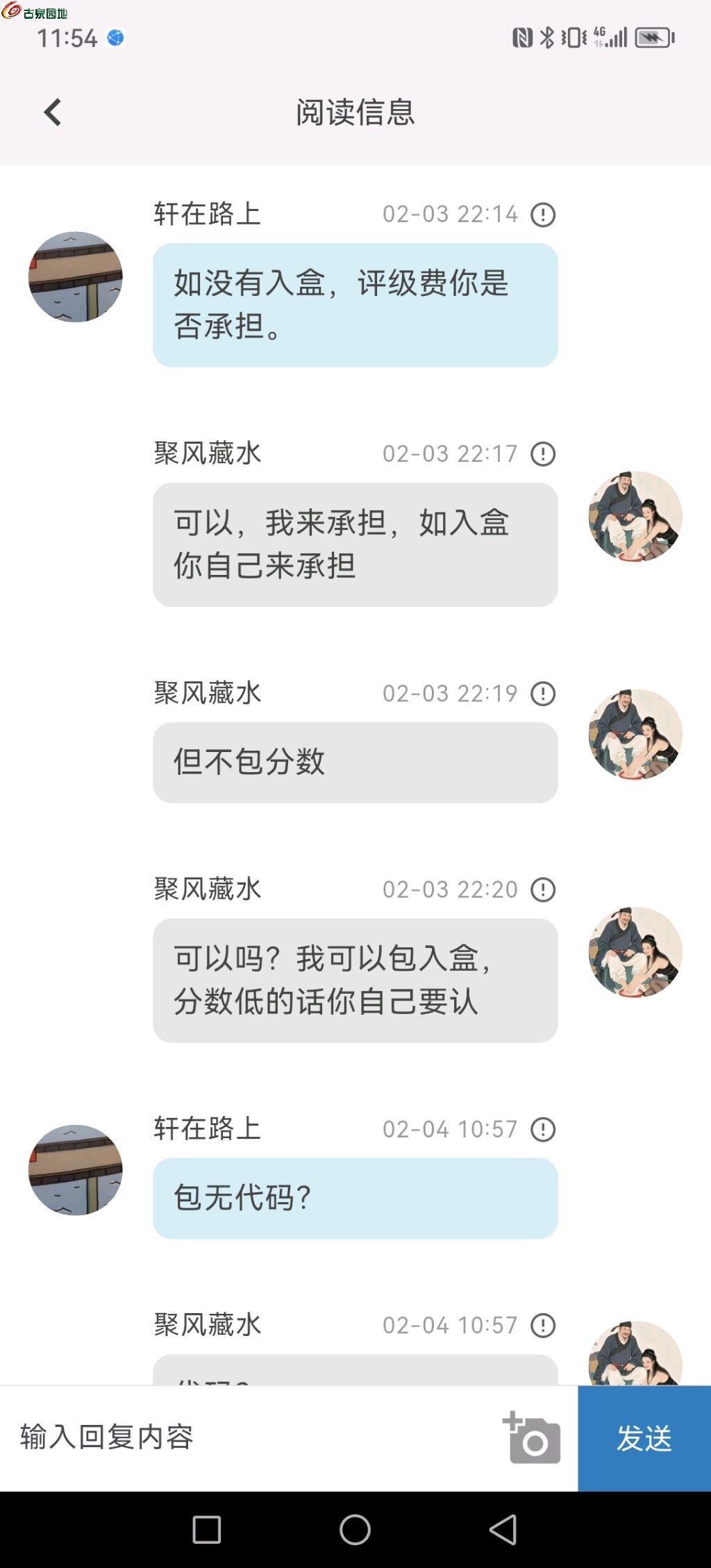The width and height of the screenshot is (711, 1568).
Task: Report the 02-03 22:14 message via alert icon
Action: 545,215
